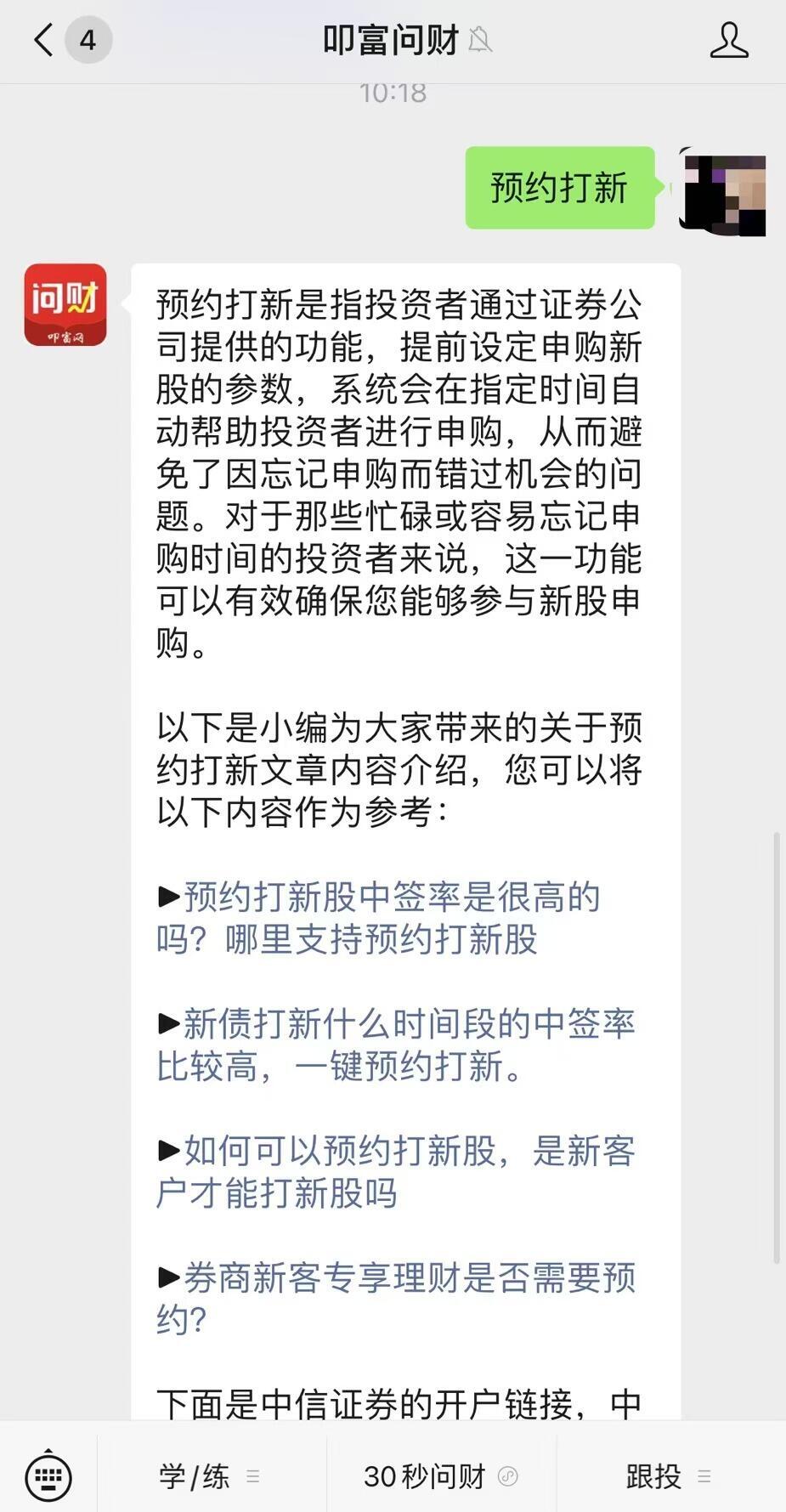Tap the 问财 account avatar

(x=65, y=304)
